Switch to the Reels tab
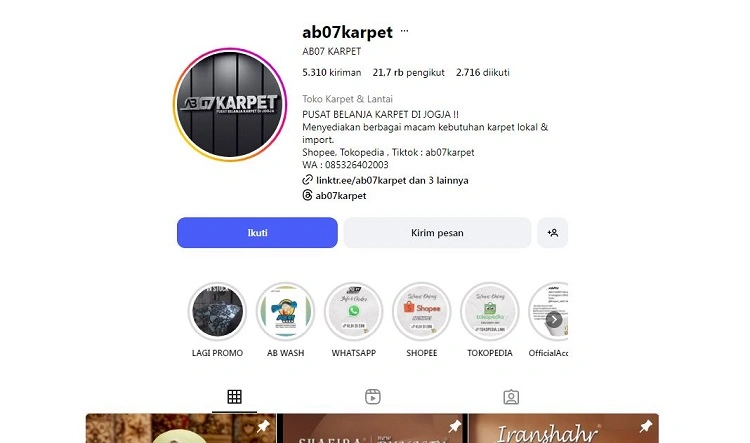This screenshot has height=443, width=750. (373, 397)
